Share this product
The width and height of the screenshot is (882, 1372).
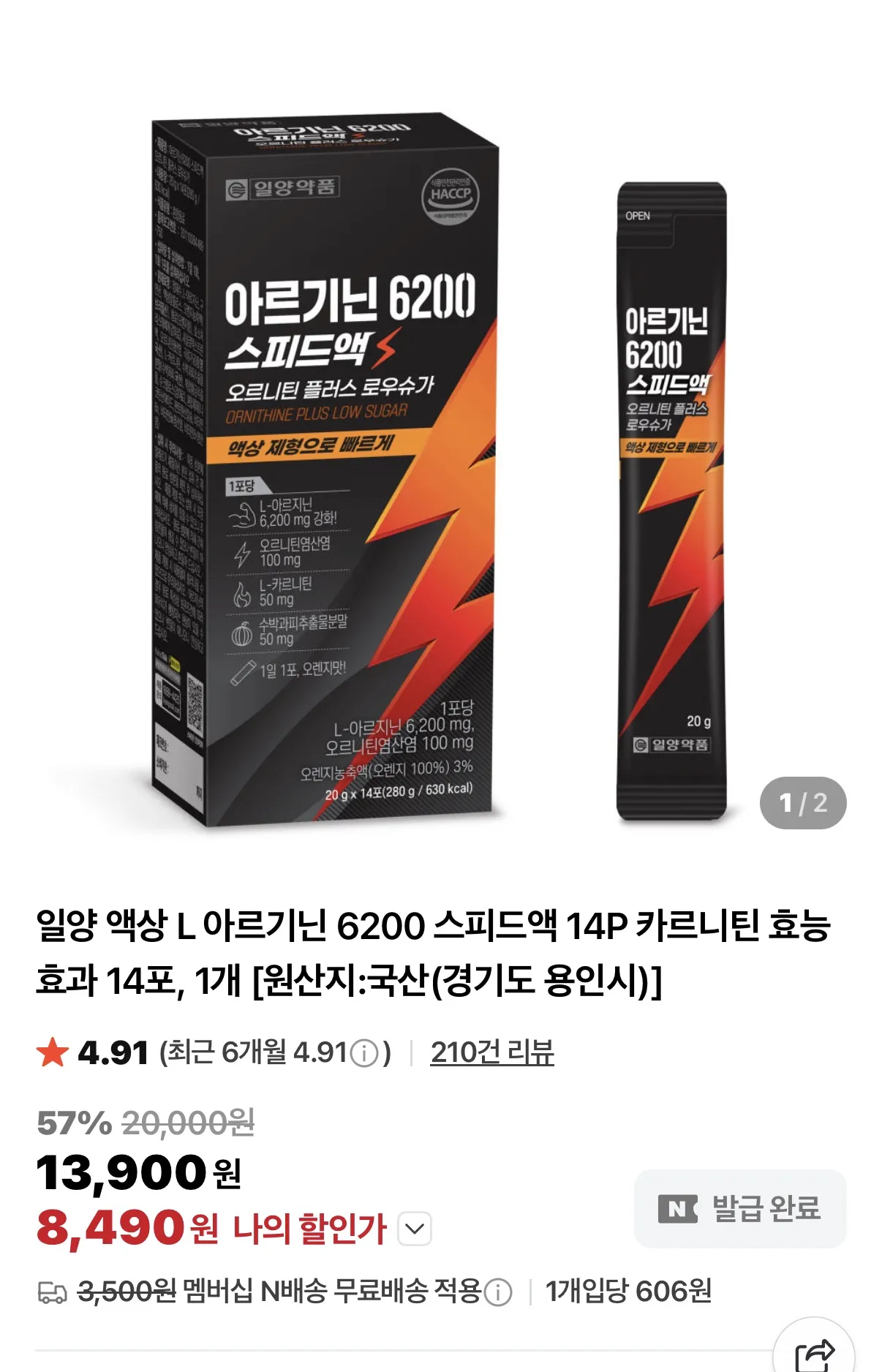[x=814, y=1352]
